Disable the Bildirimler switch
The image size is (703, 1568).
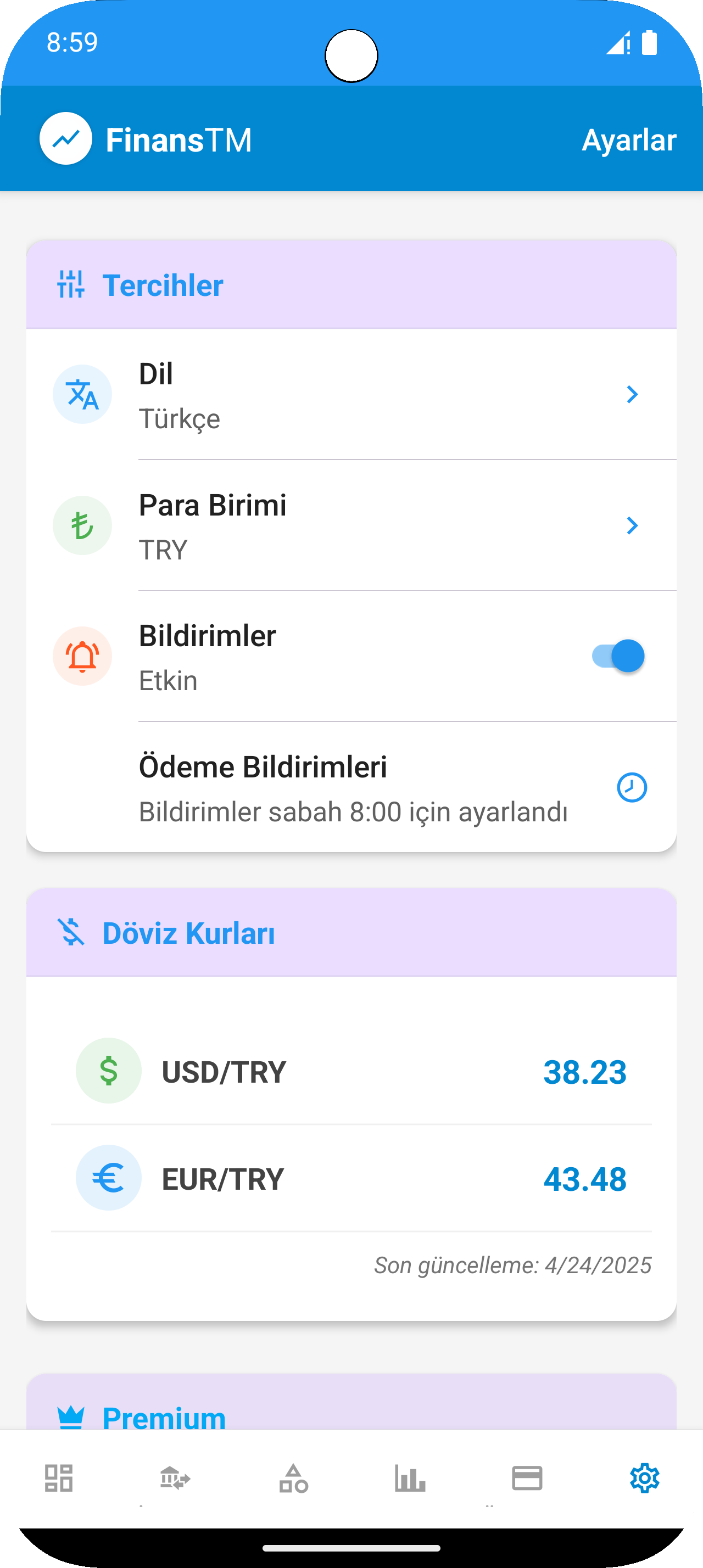(x=618, y=656)
